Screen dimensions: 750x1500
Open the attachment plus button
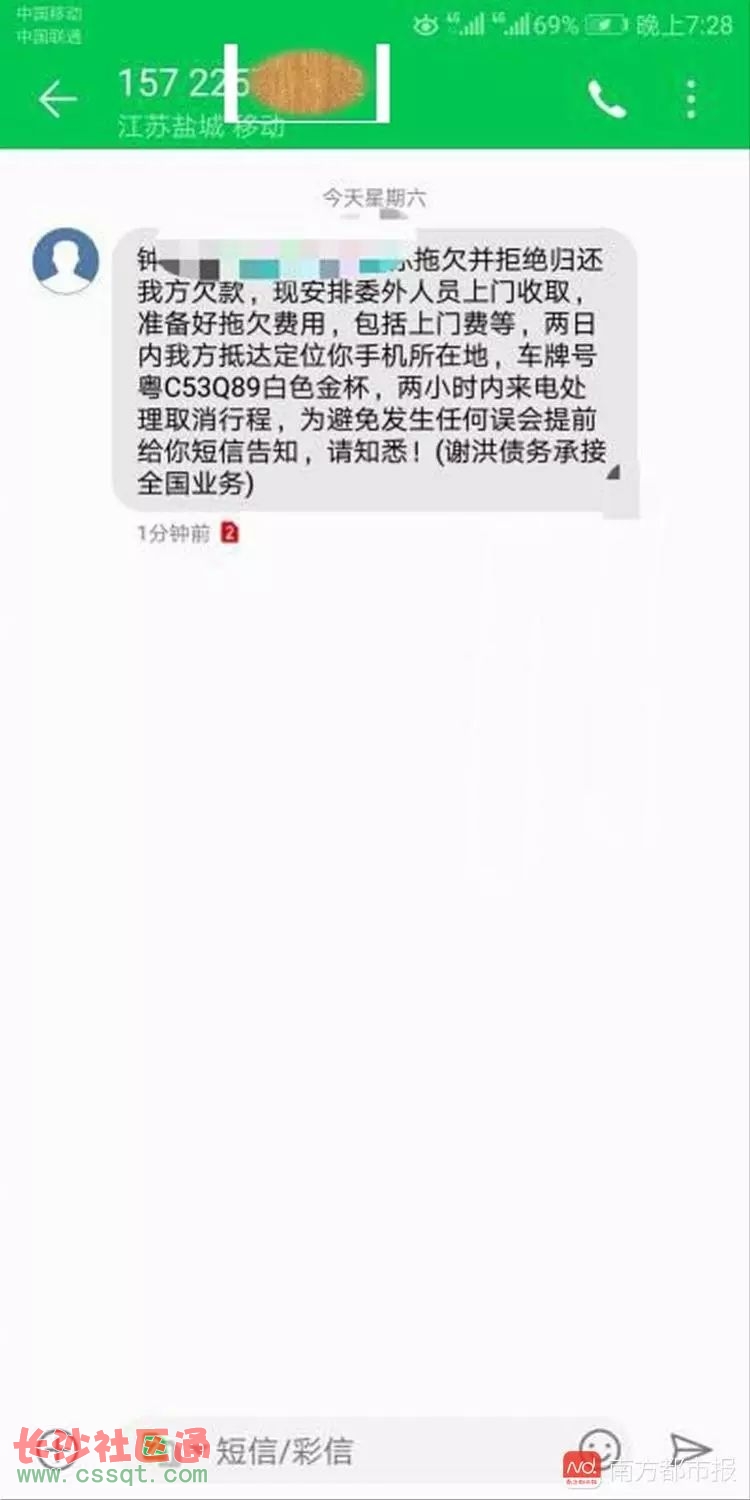(x=57, y=1449)
